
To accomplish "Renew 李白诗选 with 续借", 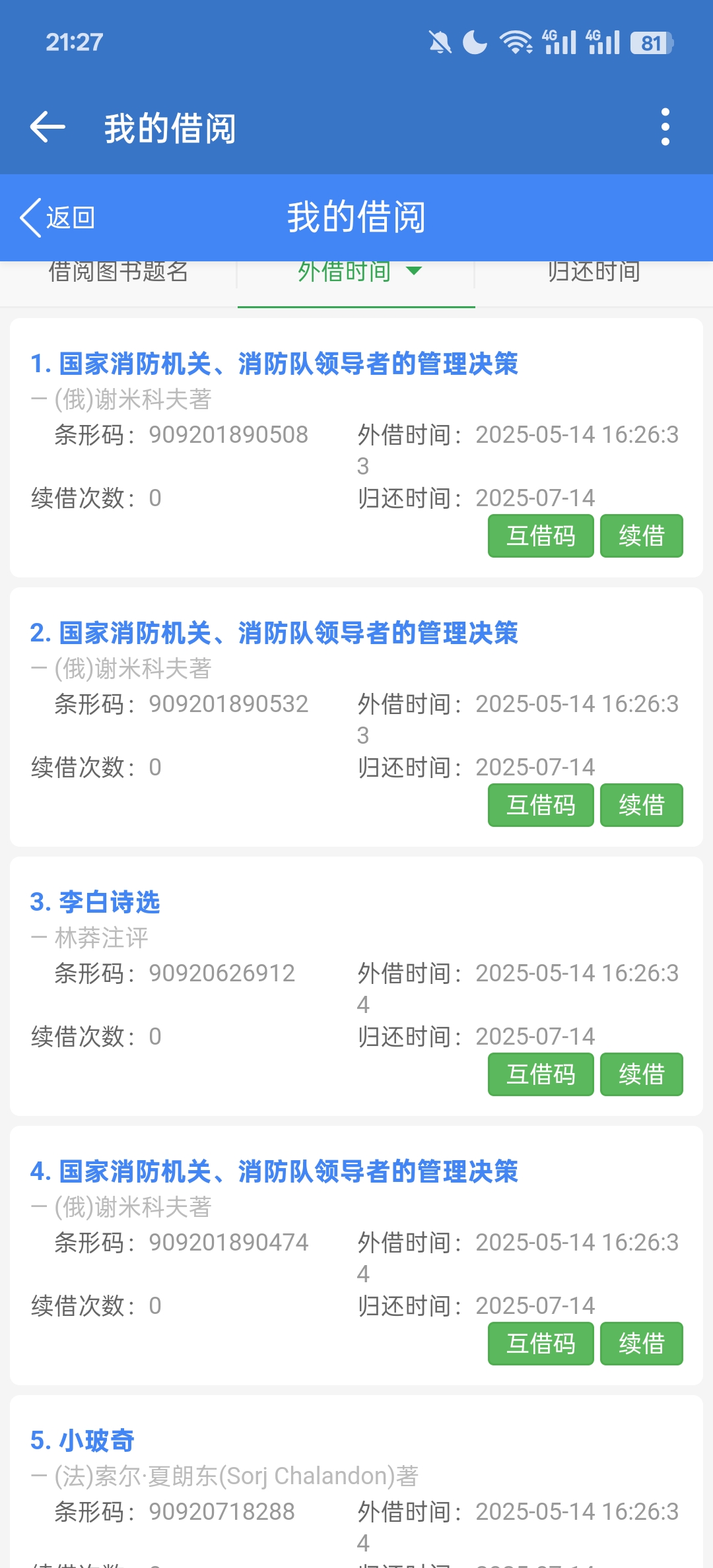I will pos(641,1074).
